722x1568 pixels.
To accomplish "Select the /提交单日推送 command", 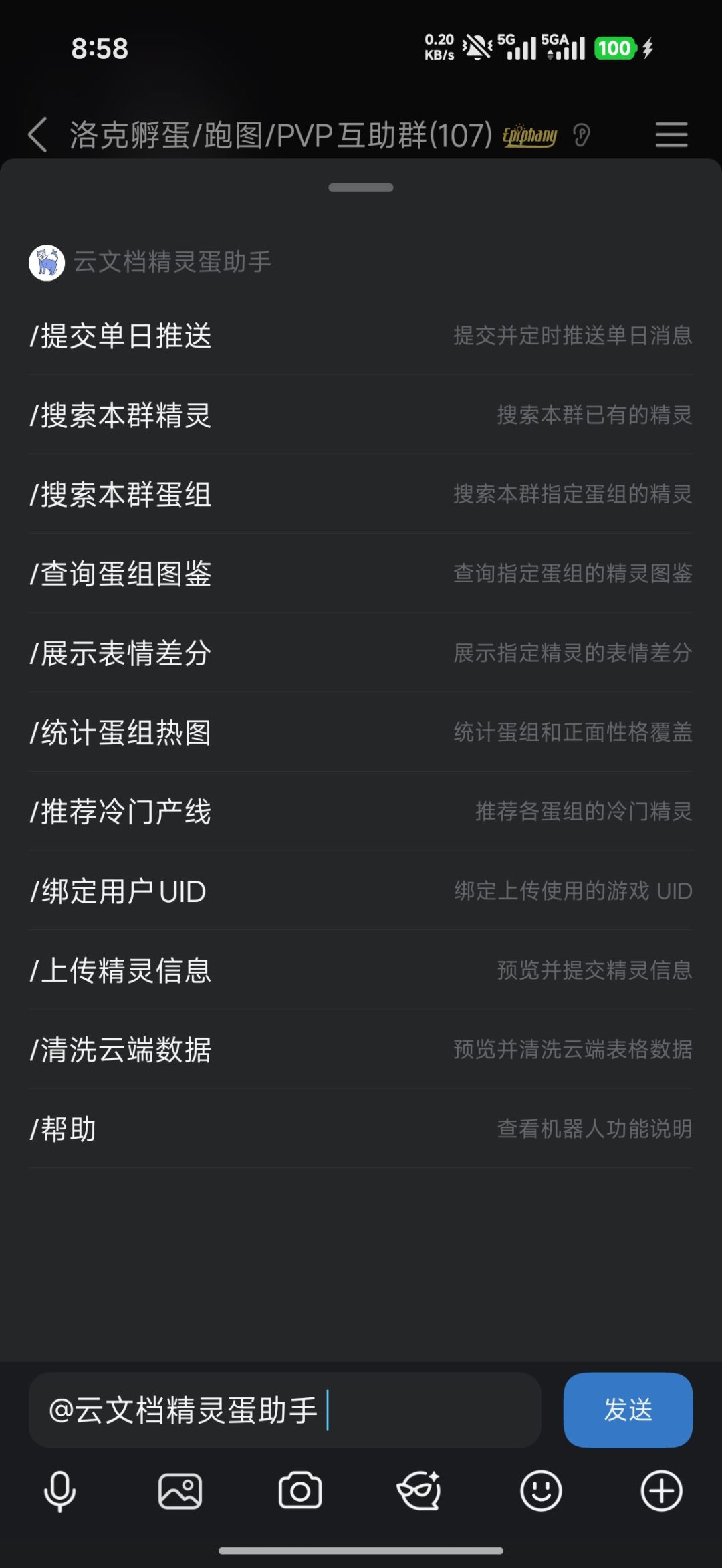I will pos(361,335).
